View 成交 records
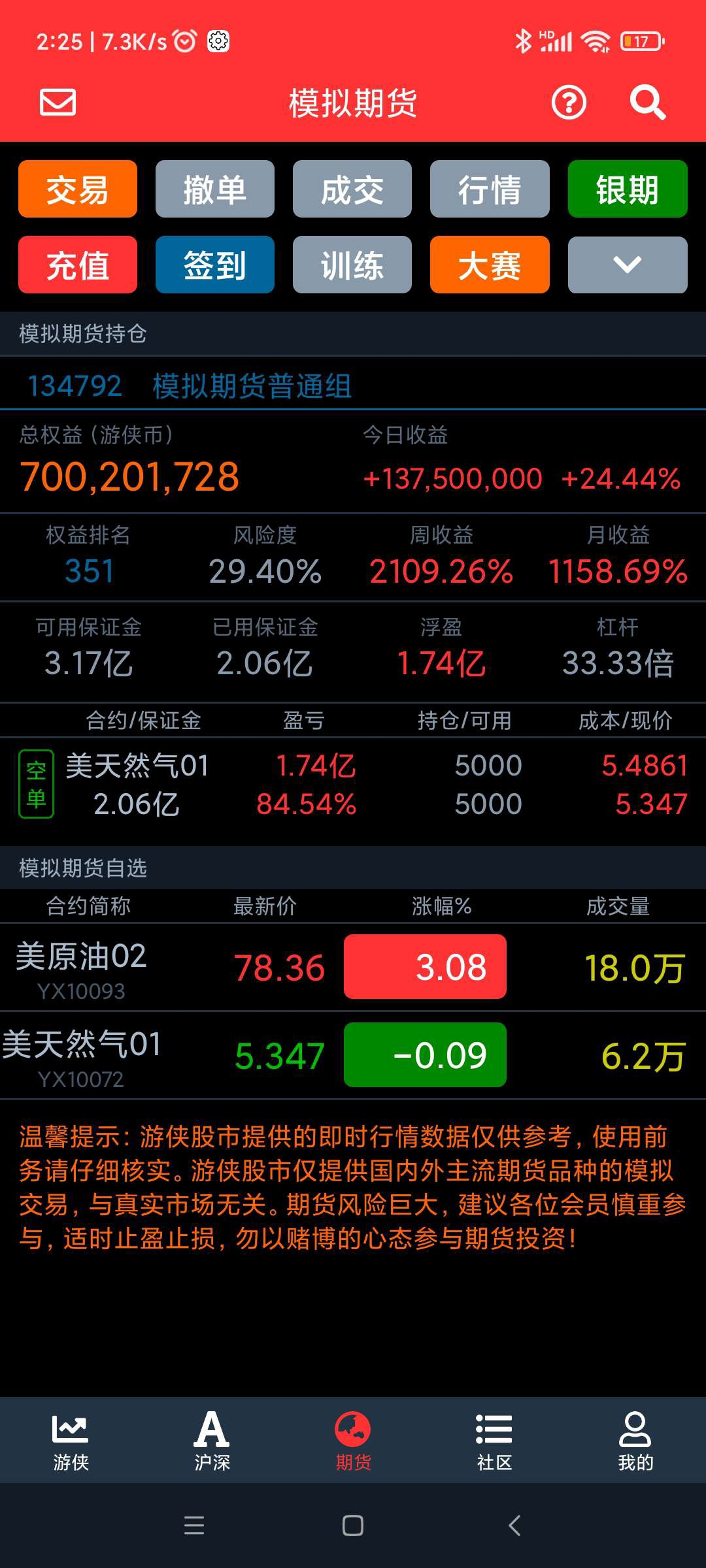Viewport: 706px width, 1568px height. [x=352, y=189]
